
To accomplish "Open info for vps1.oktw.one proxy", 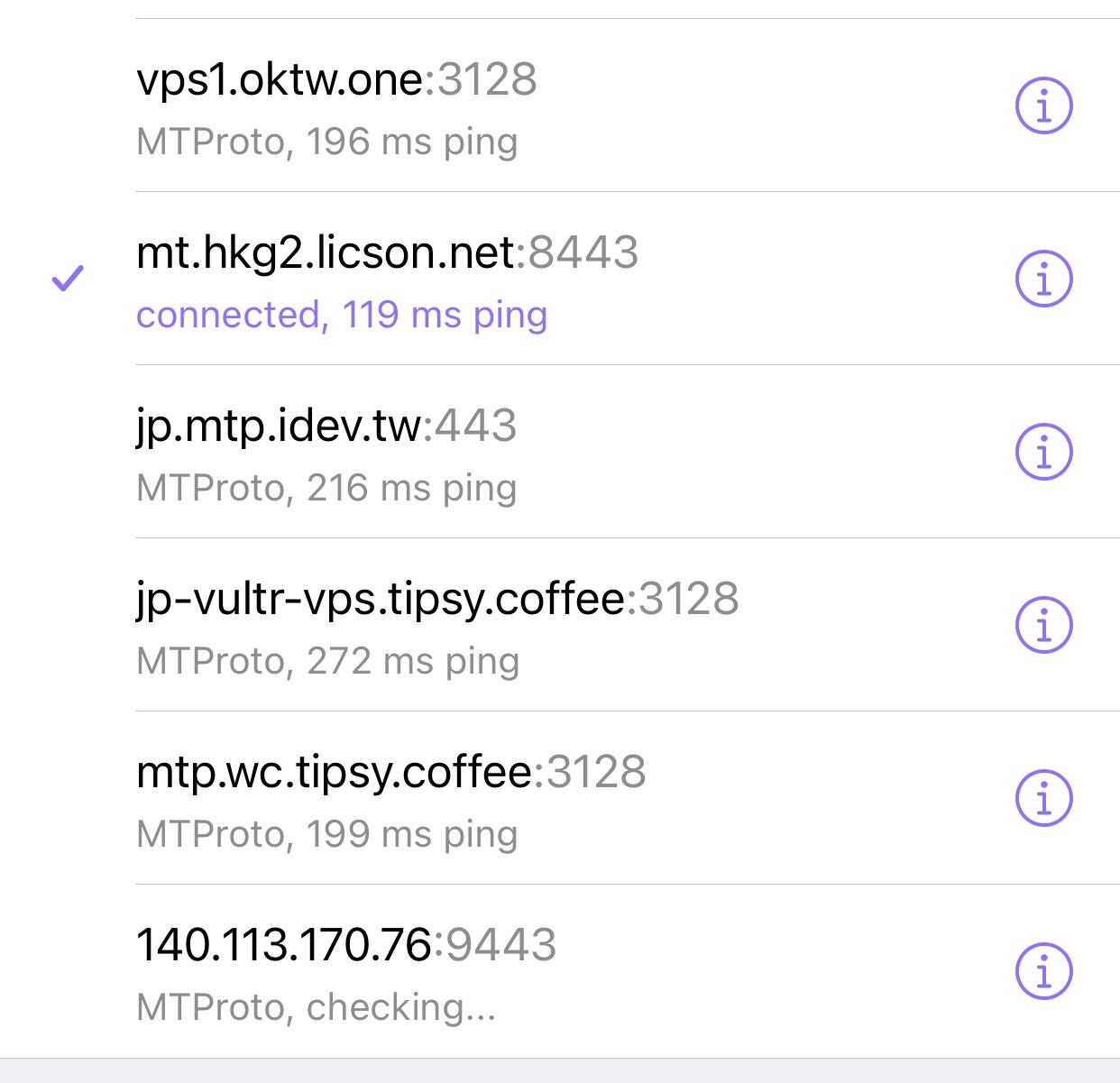I will (x=1044, y=106).
